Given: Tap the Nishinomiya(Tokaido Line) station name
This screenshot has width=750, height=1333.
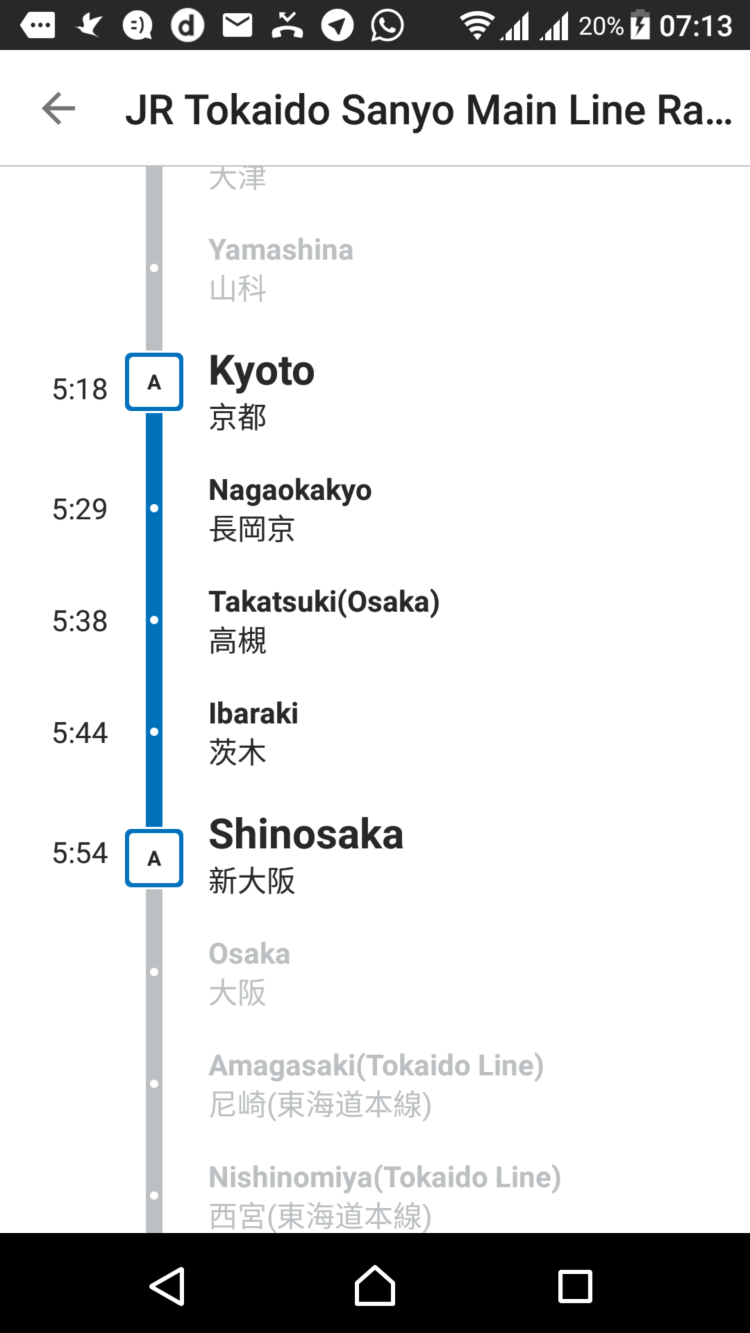Looking at the screenshot, I should click(x=384, y=1177).
